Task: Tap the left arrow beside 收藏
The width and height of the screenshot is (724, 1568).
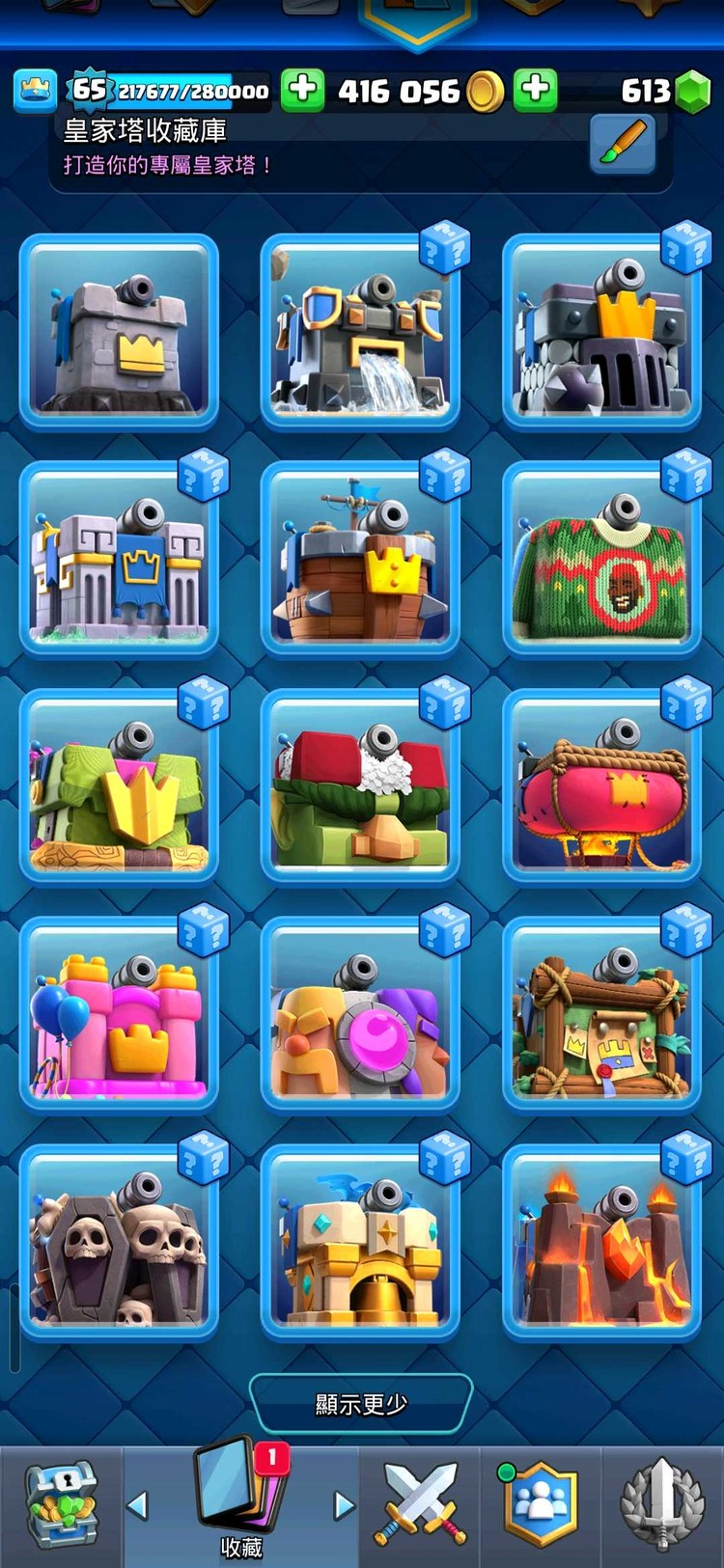Action: 138,1505
